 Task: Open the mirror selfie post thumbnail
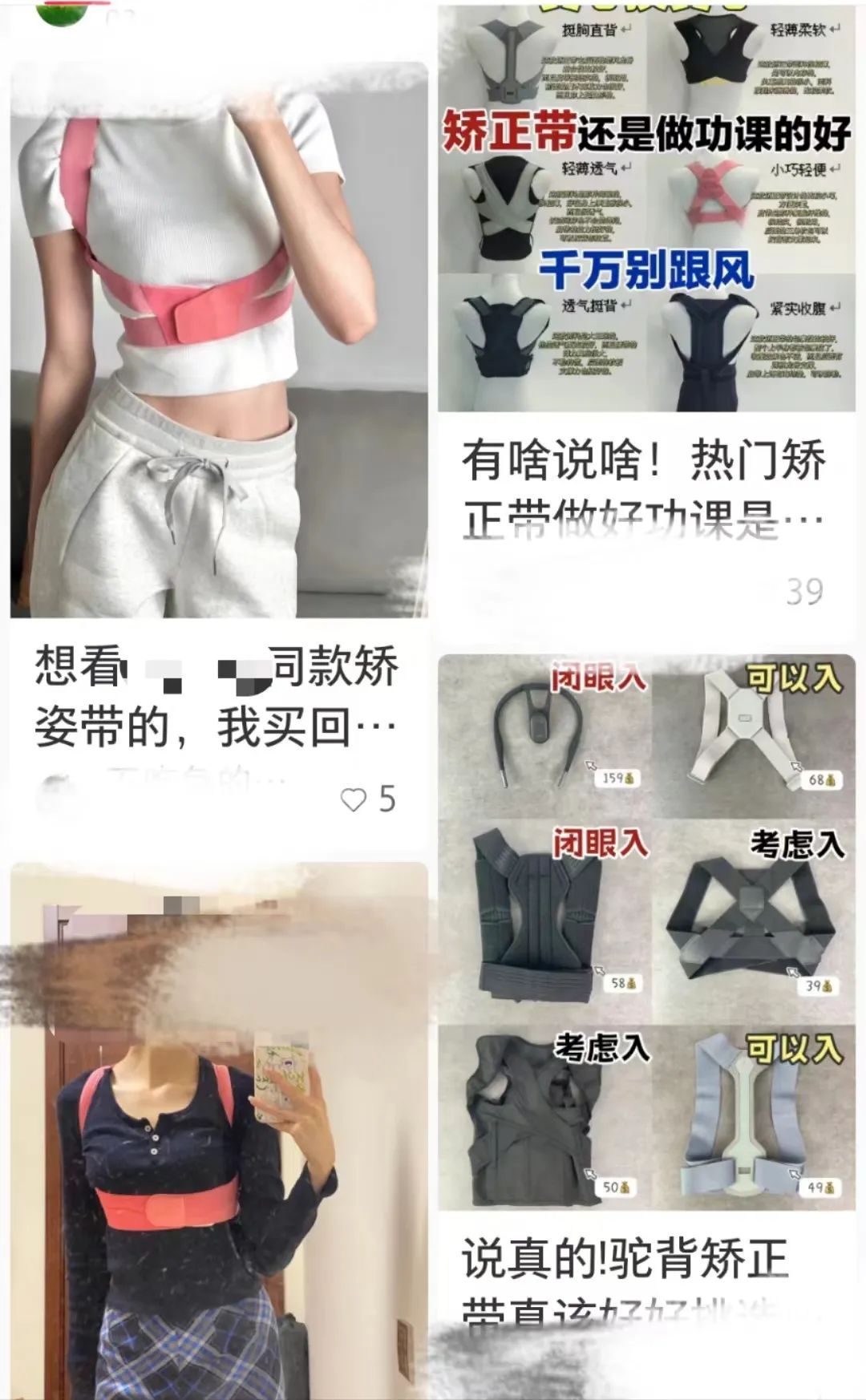212,1123
